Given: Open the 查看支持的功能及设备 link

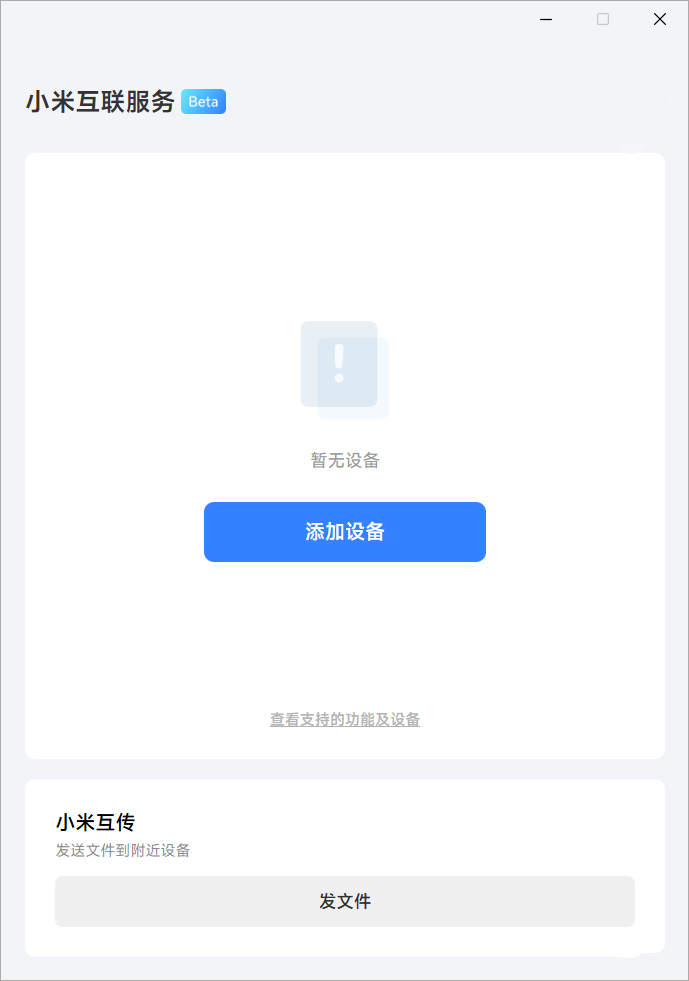Looking at the screenshot, I should [344, 720].
